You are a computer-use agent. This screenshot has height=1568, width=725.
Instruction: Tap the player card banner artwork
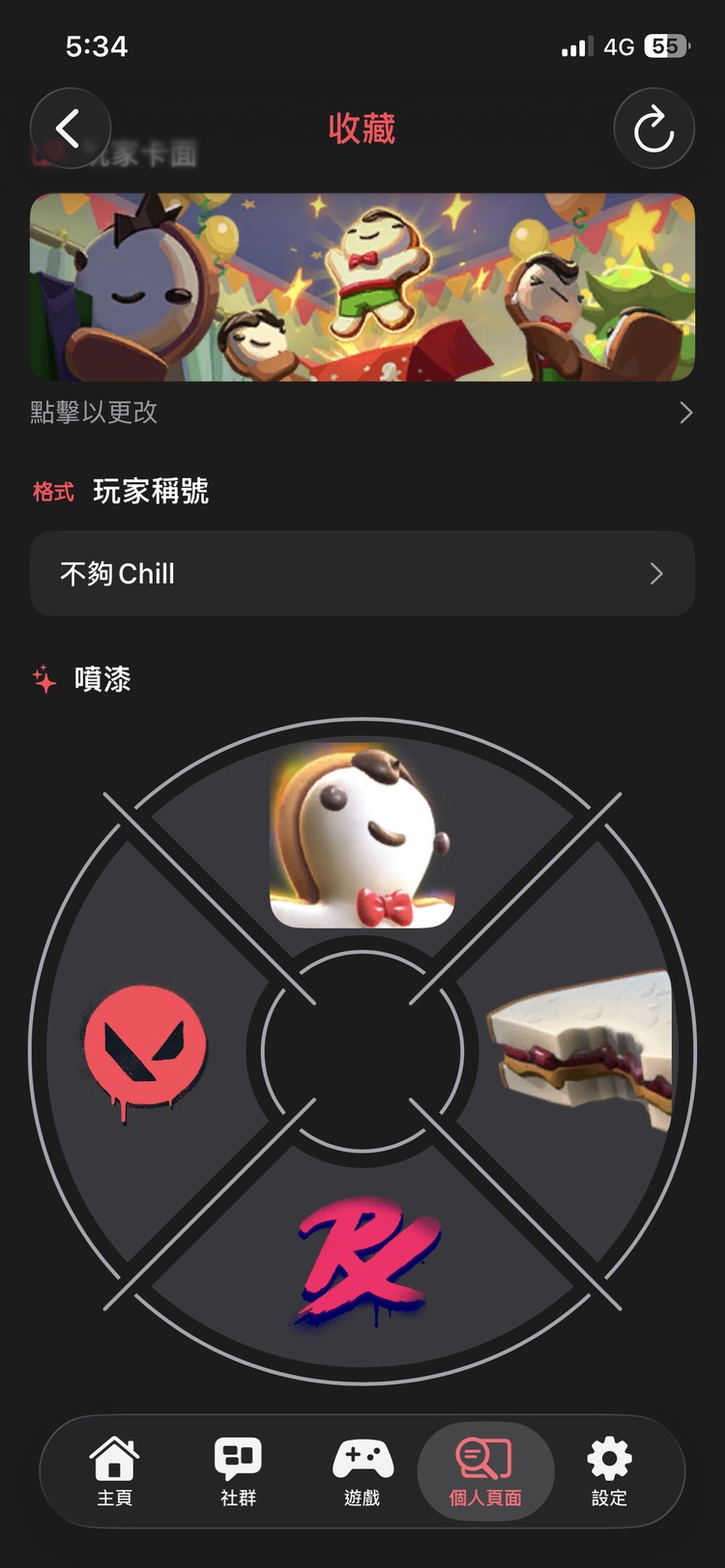point(362,286)
